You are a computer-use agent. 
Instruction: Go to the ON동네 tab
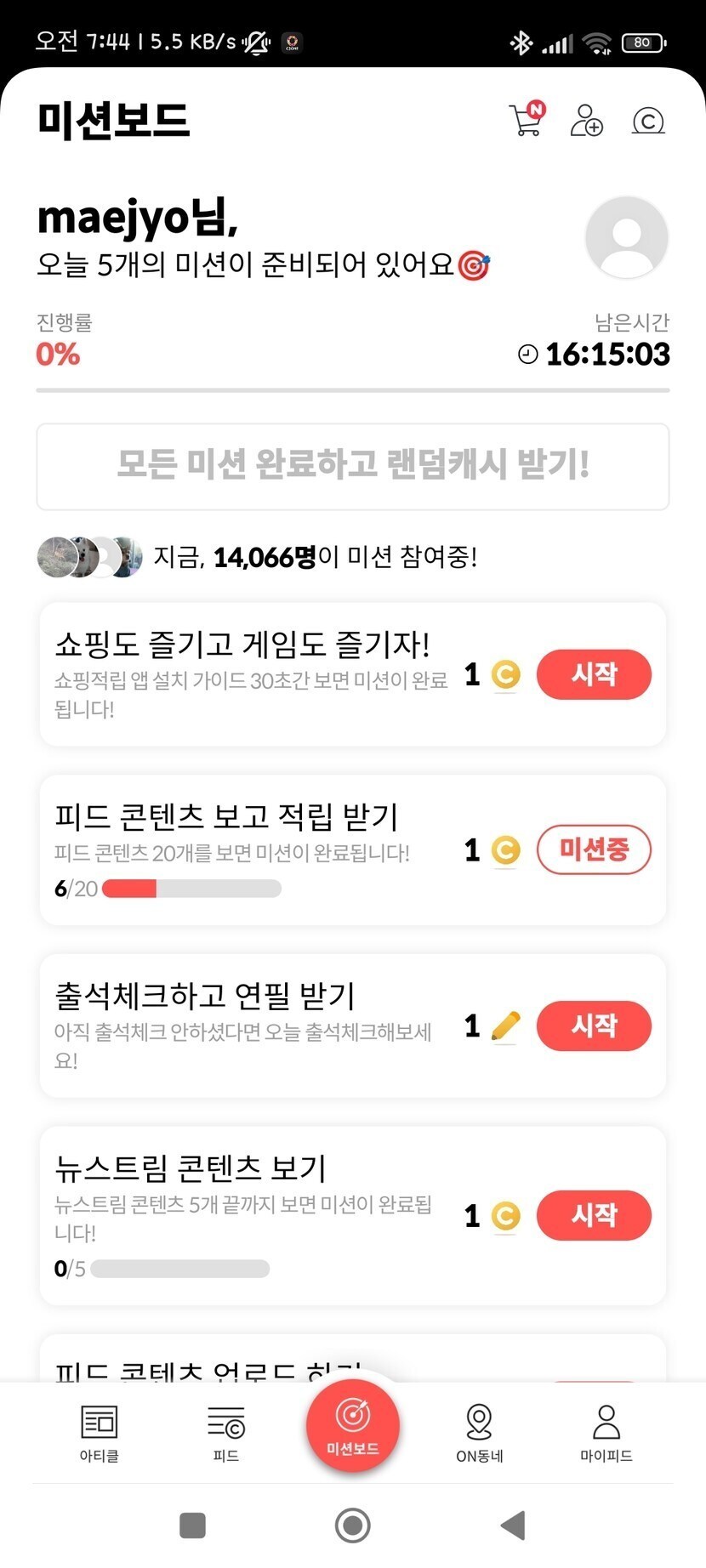[480, 1433]
